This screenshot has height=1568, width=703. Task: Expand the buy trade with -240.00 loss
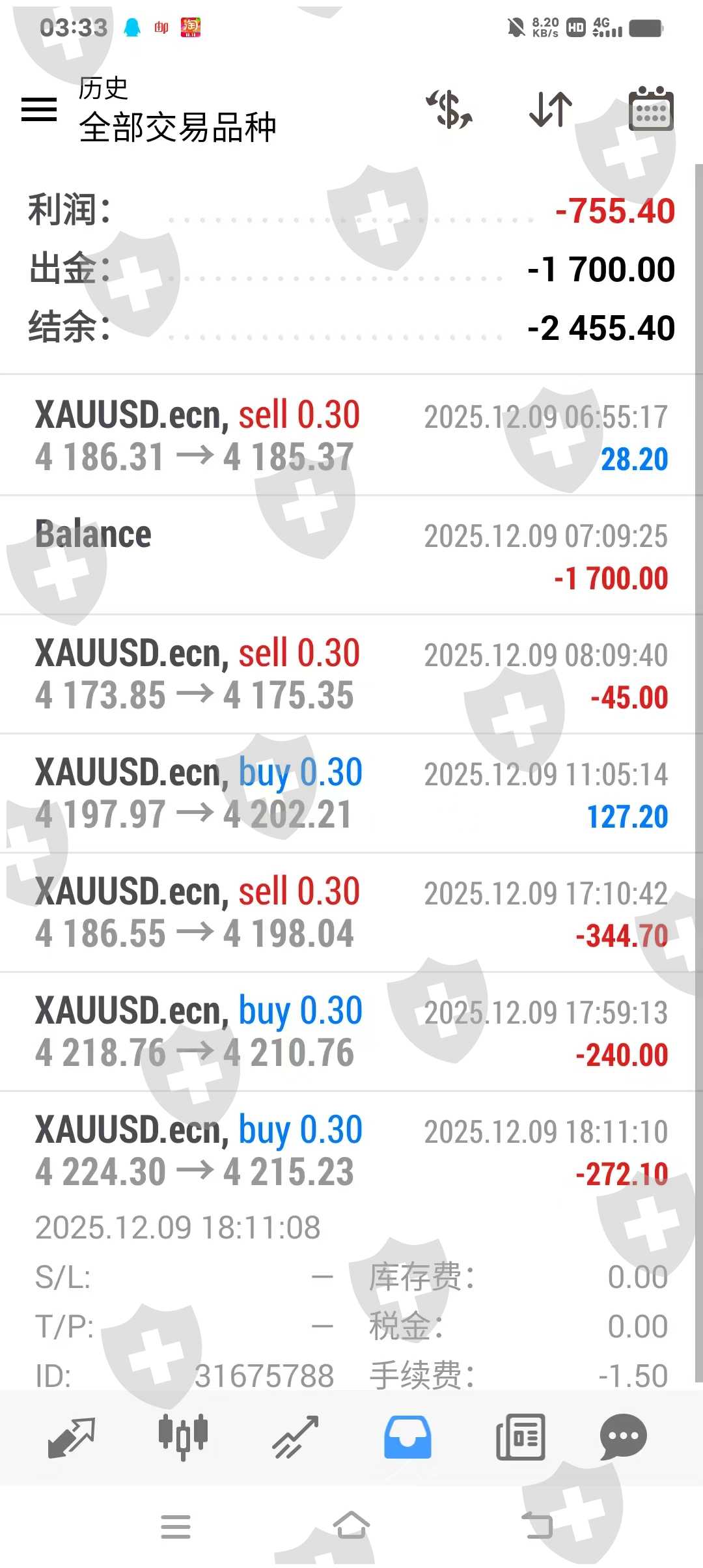click(x=351, y=1032)
